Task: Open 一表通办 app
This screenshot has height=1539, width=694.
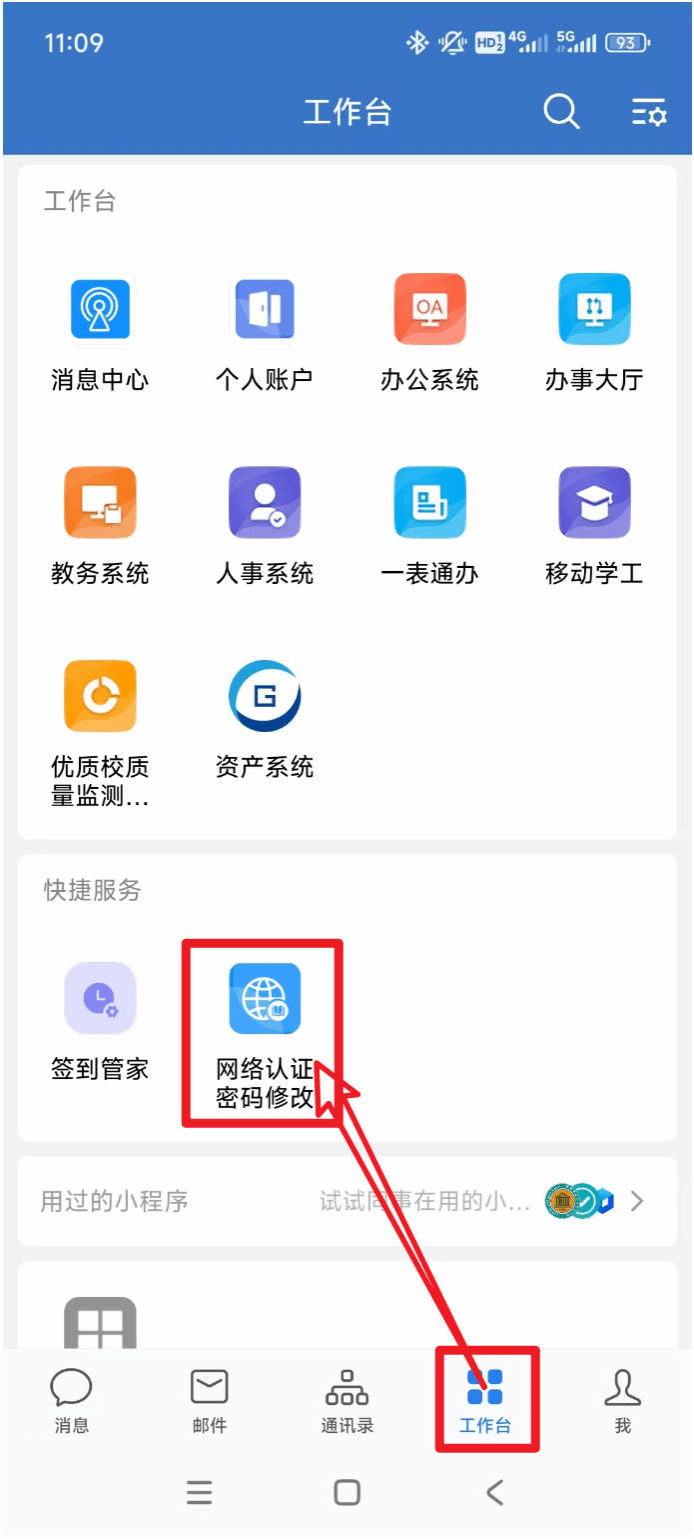Action: 429,503
